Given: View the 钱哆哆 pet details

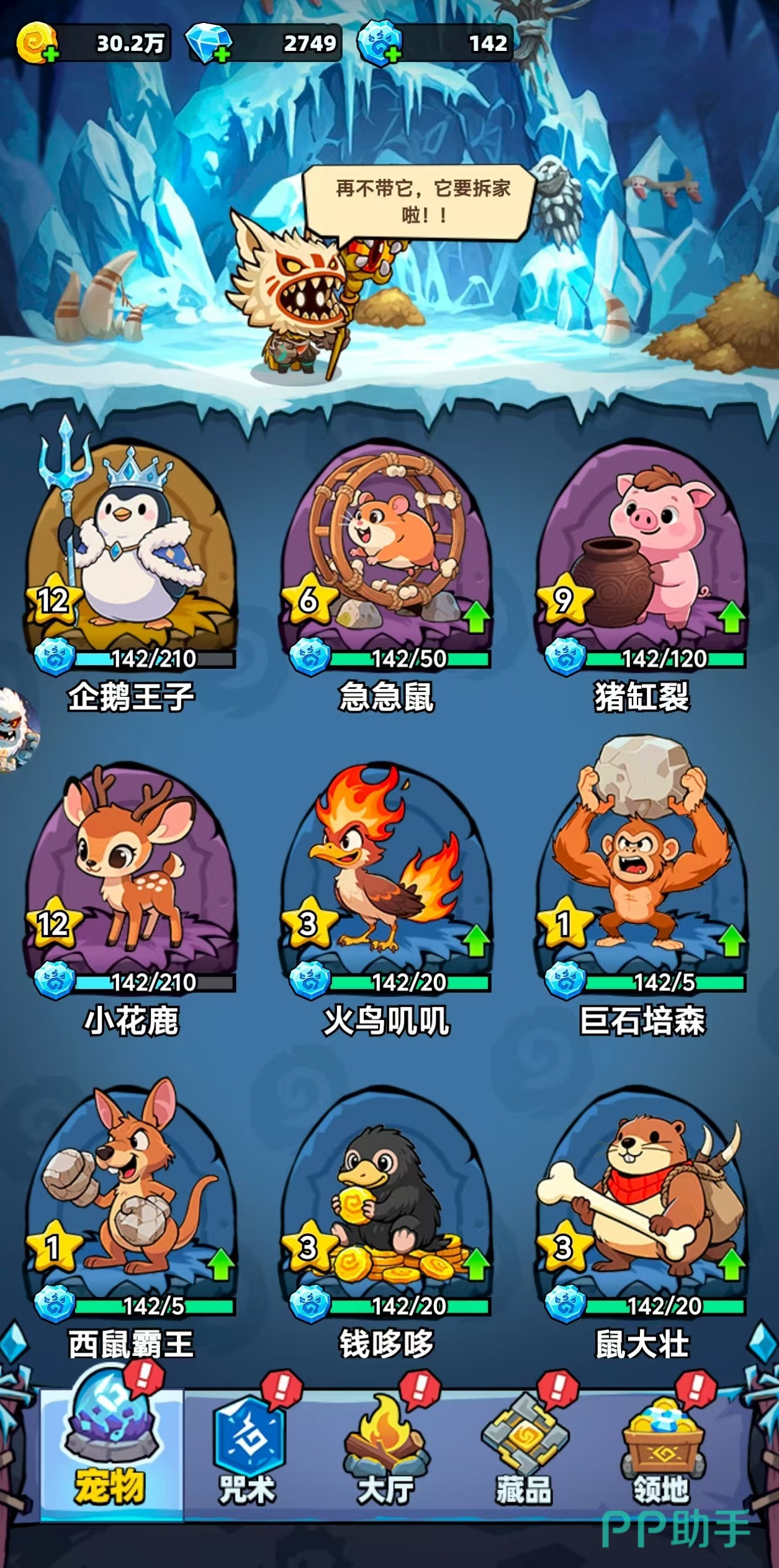Looking at the screenshot, I should coord(386,1191).
